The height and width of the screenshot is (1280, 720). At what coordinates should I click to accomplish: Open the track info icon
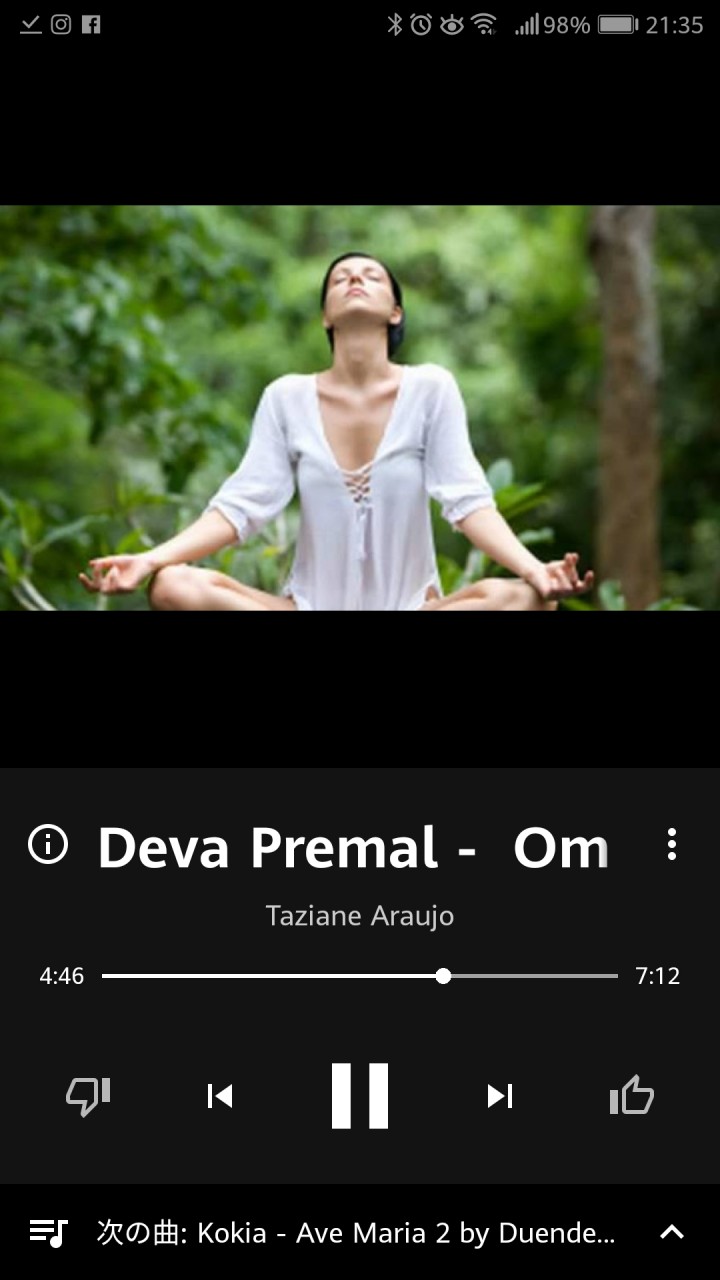pos(48,845)
